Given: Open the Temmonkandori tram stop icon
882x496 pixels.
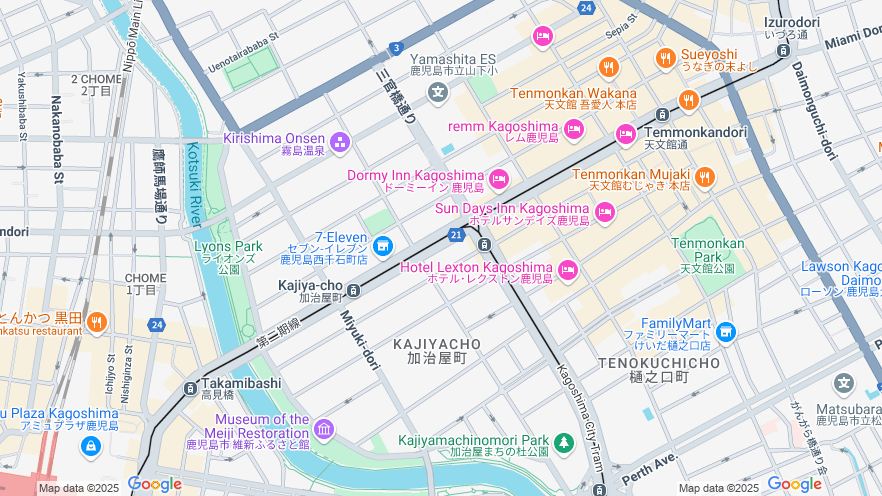Looking at the screenshot, I should [x=662, y=115].
